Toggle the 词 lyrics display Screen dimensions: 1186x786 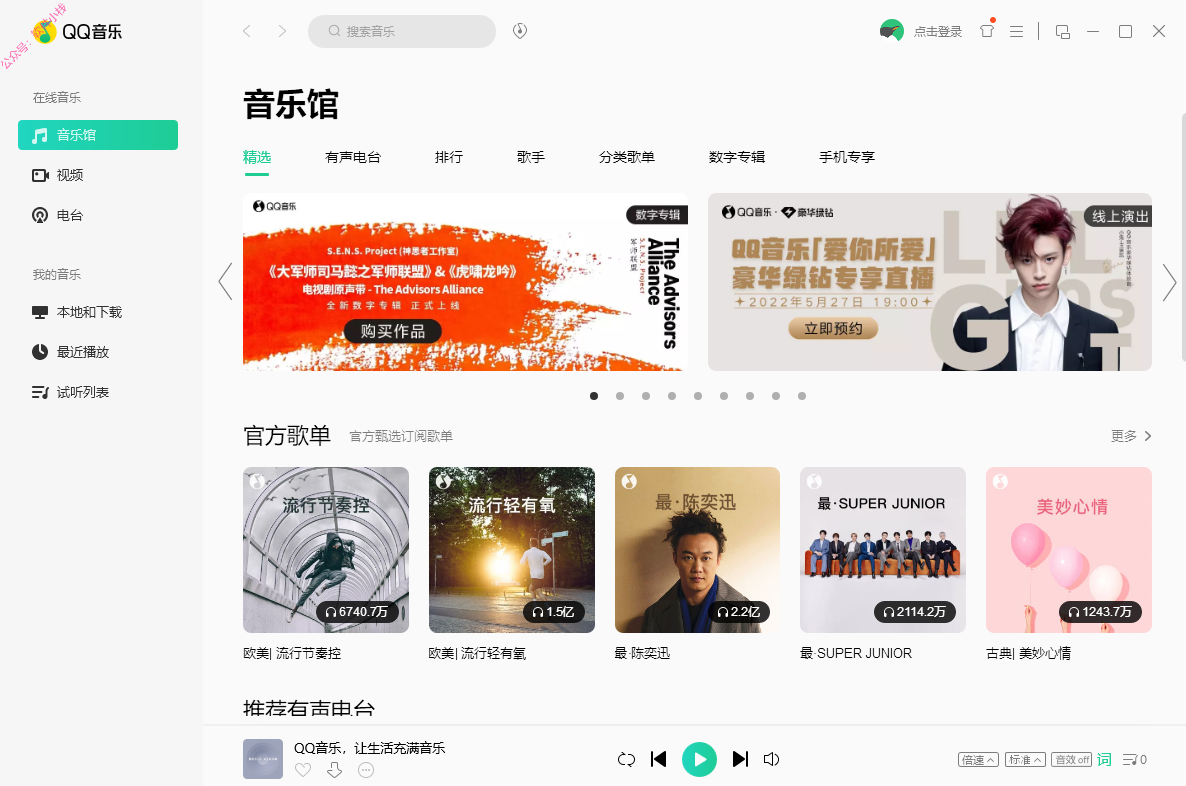point(1104,760)
